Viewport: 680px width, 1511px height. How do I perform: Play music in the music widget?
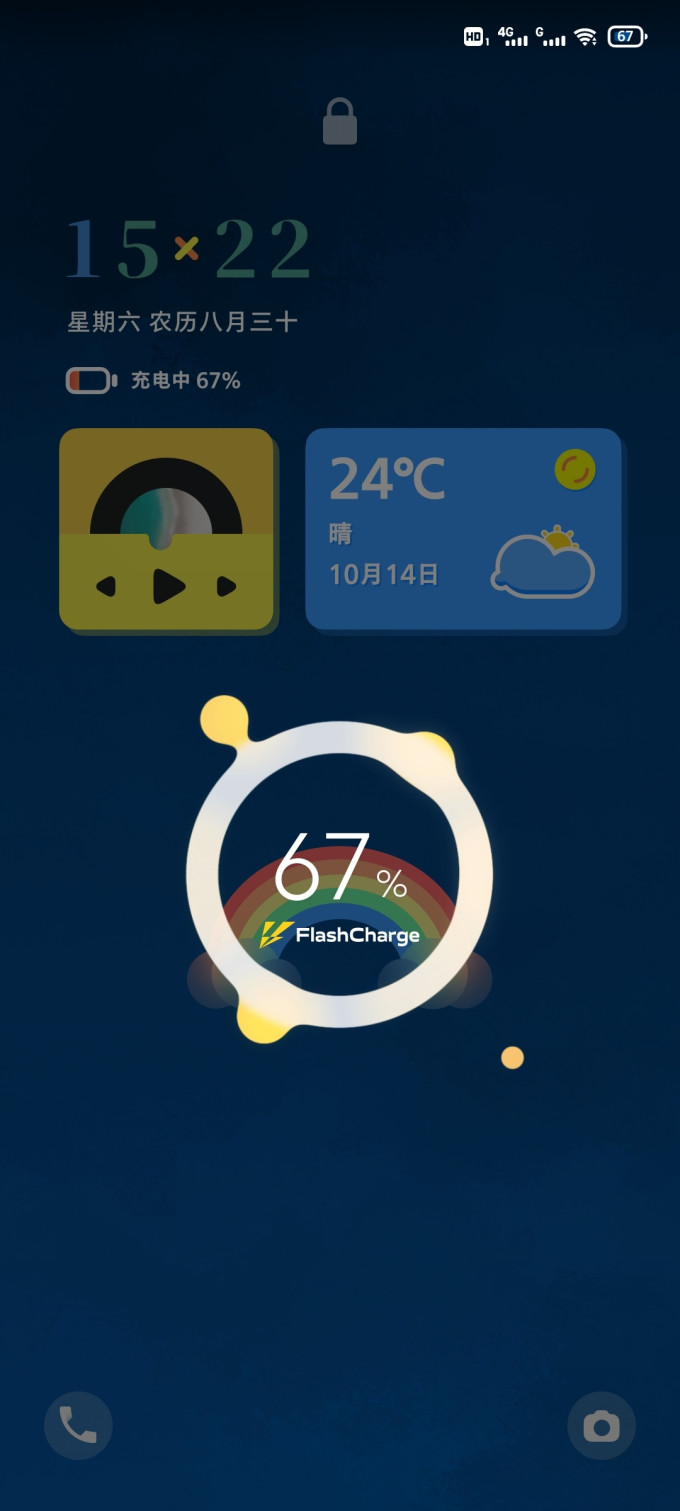[x=168, y=587]
